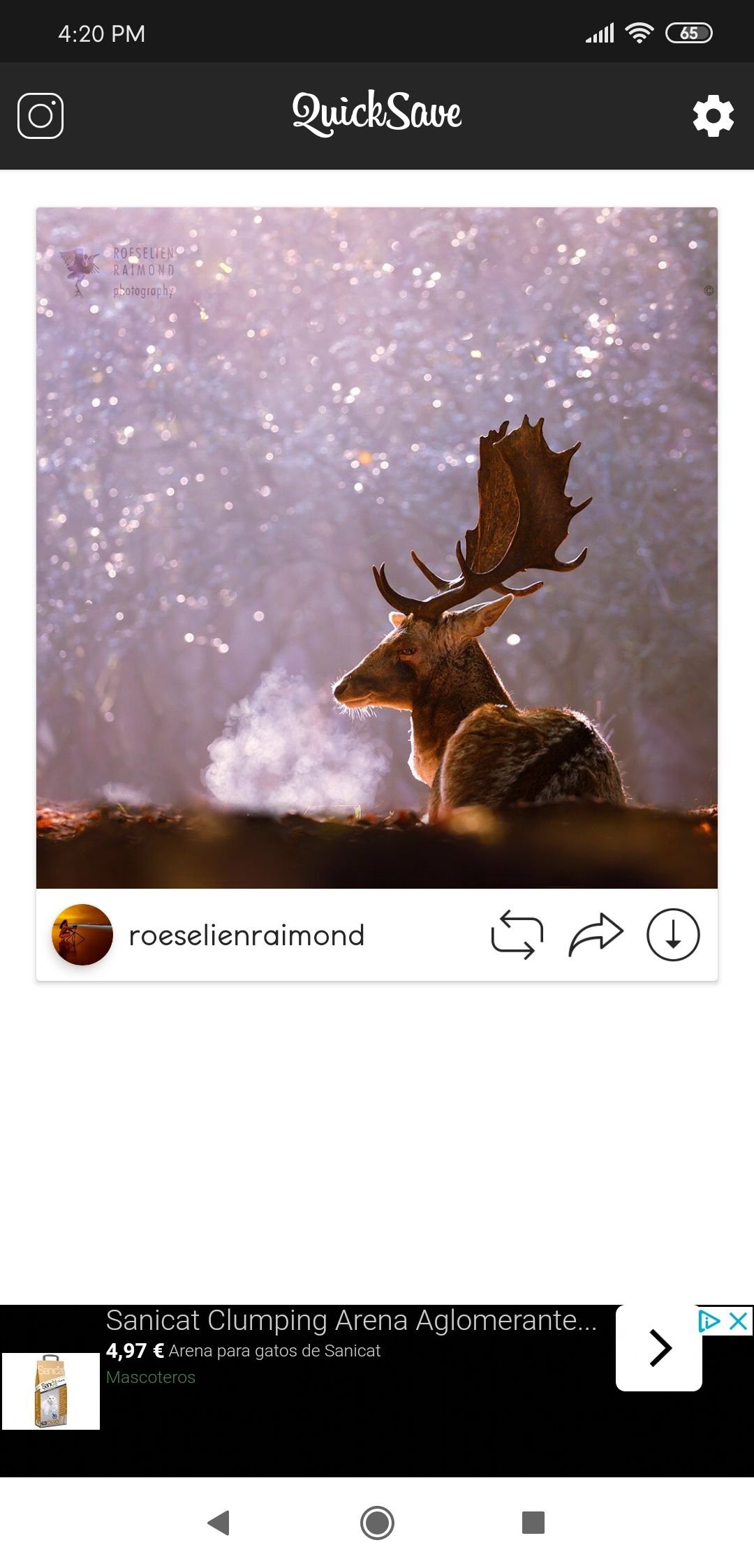Repost the roeselienraimond photo
Screen dimensions: 754x1568
[517, 934]
